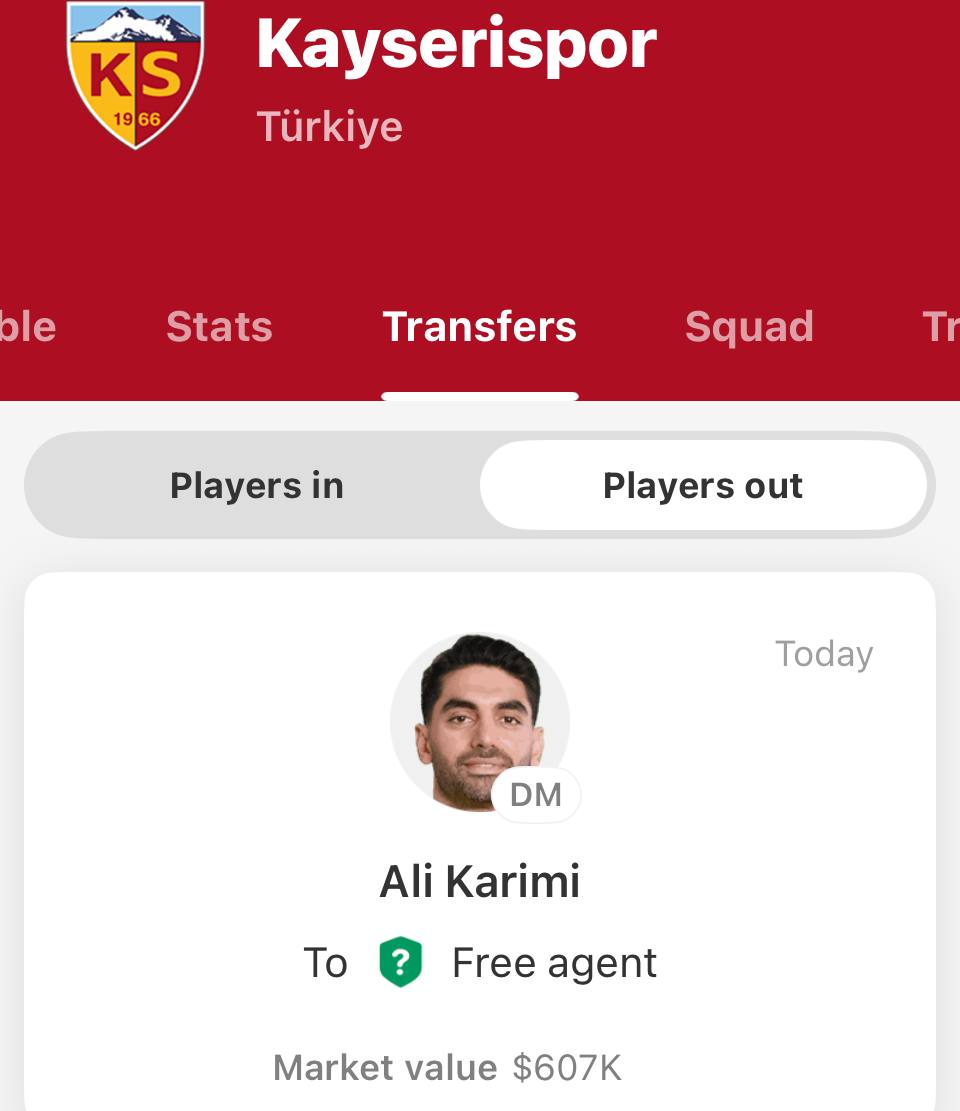Open Ali Karimi's transfer card
Image resolution: width=960 pixels, height=1111 pixels.
coord(480,881)
